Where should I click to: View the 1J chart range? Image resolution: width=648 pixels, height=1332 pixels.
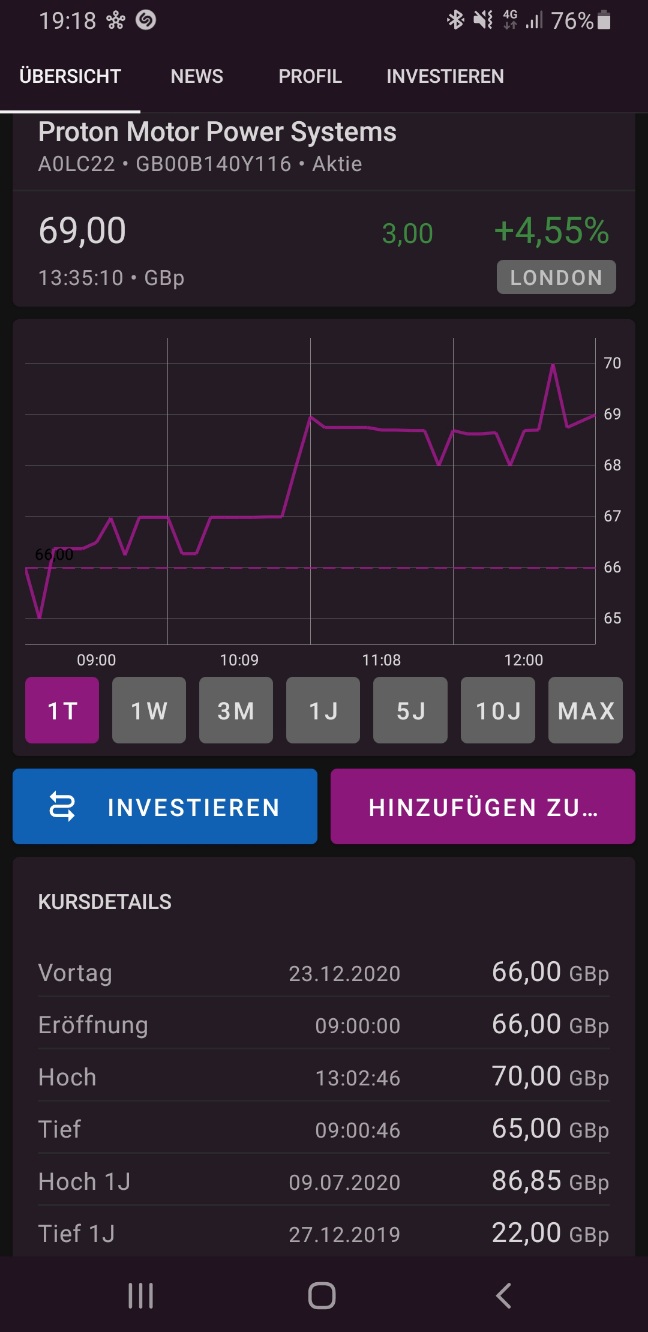[323, 710]
